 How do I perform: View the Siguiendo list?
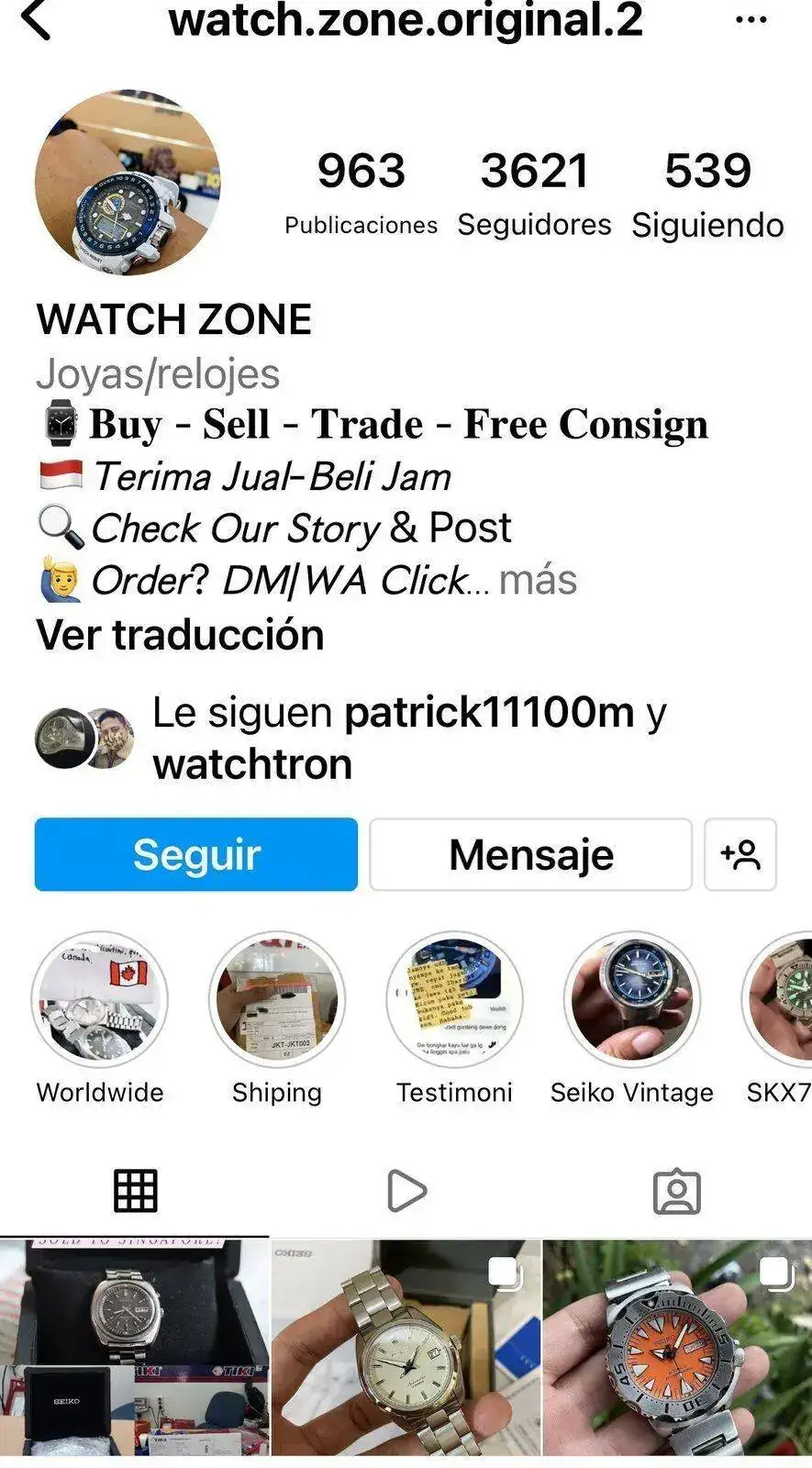[x=707, y=195]
